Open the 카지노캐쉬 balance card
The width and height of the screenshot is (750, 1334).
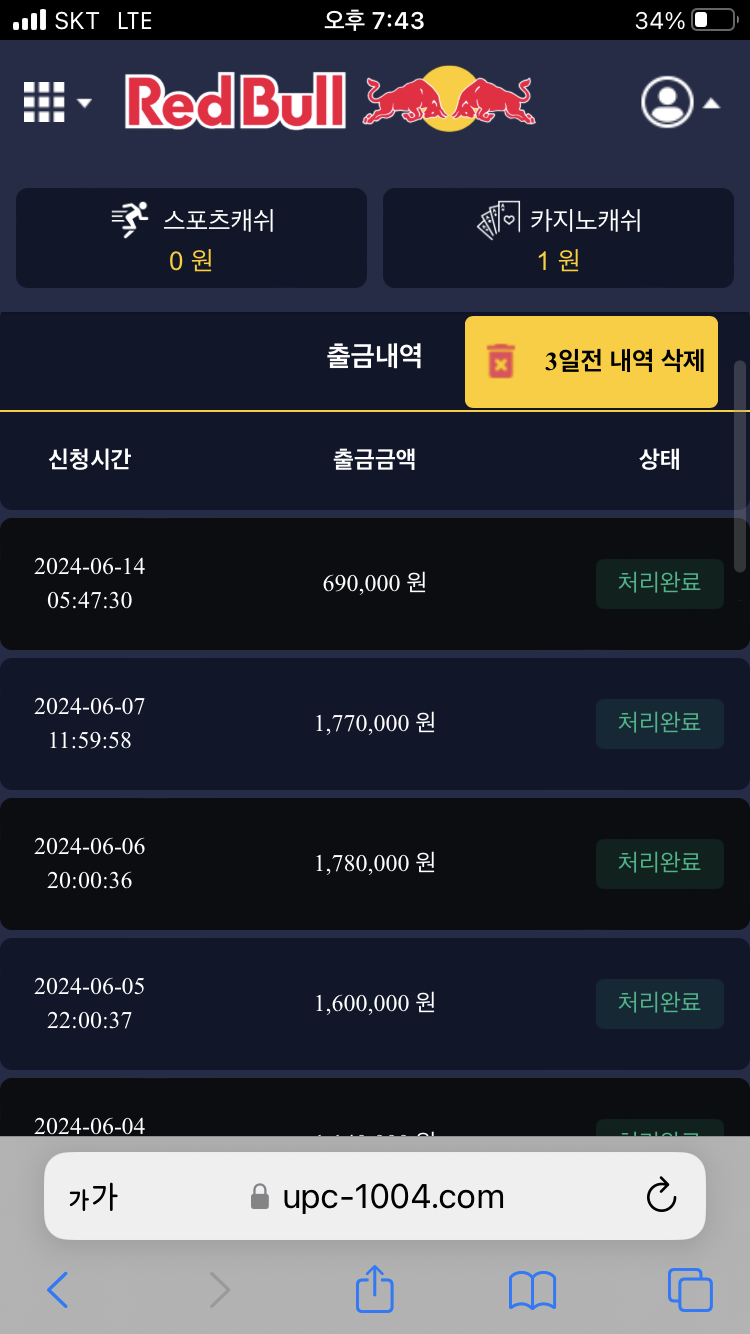tap(558, 238)
